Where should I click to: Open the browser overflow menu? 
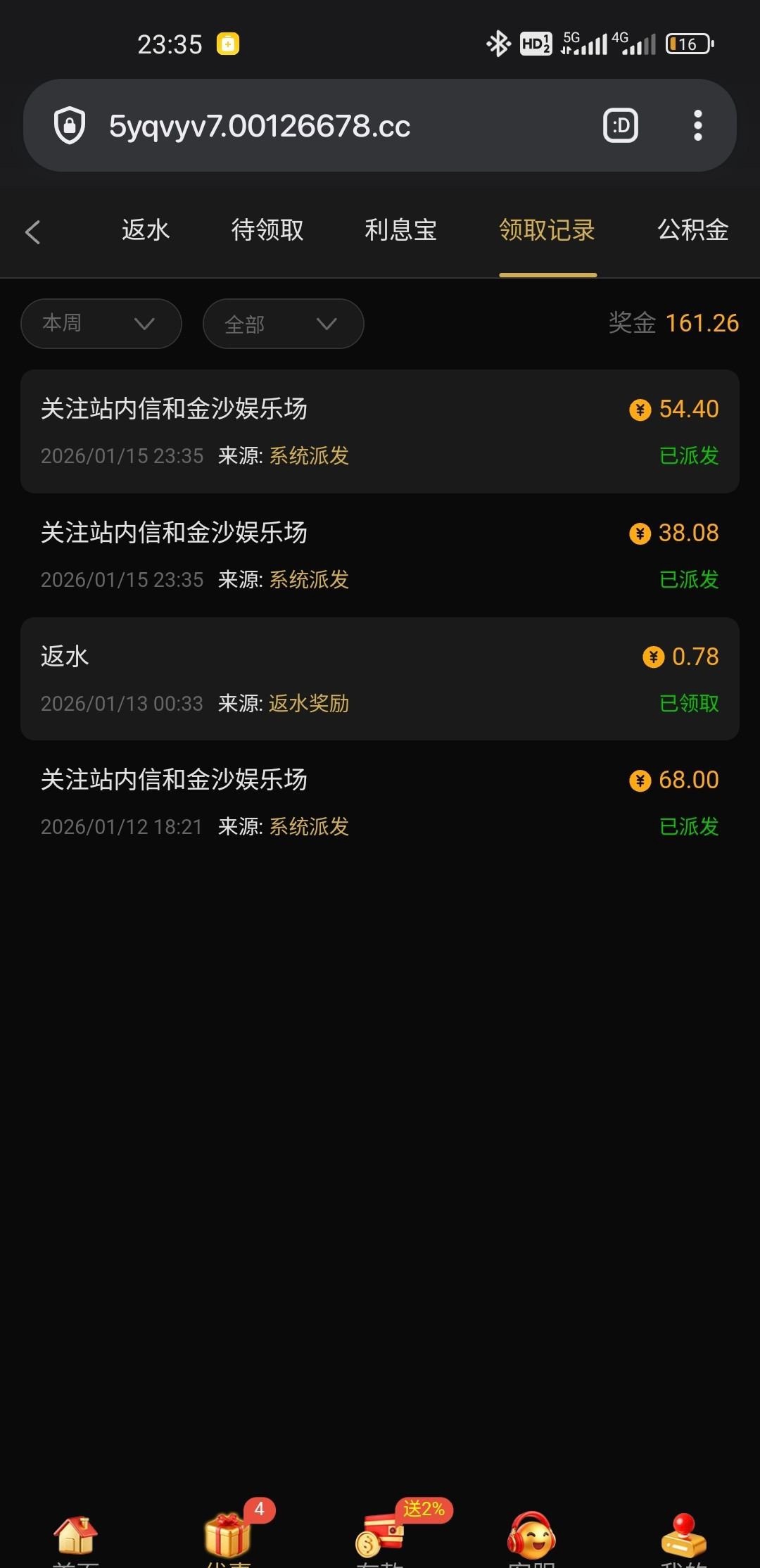pyautogui.click(x=697, y=126)
